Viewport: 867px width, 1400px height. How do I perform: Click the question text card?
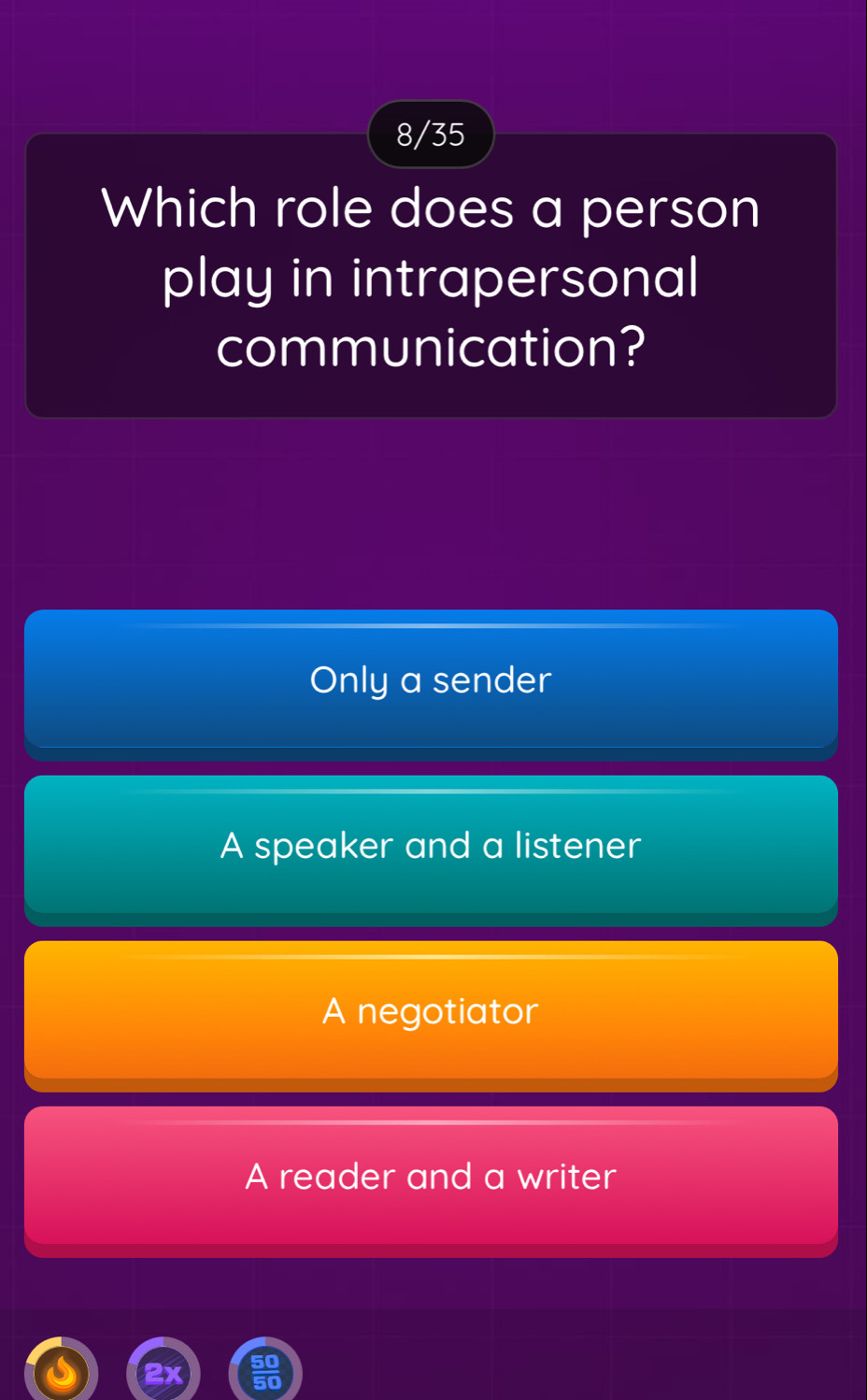pyautogui.click(x=431, y=277)
